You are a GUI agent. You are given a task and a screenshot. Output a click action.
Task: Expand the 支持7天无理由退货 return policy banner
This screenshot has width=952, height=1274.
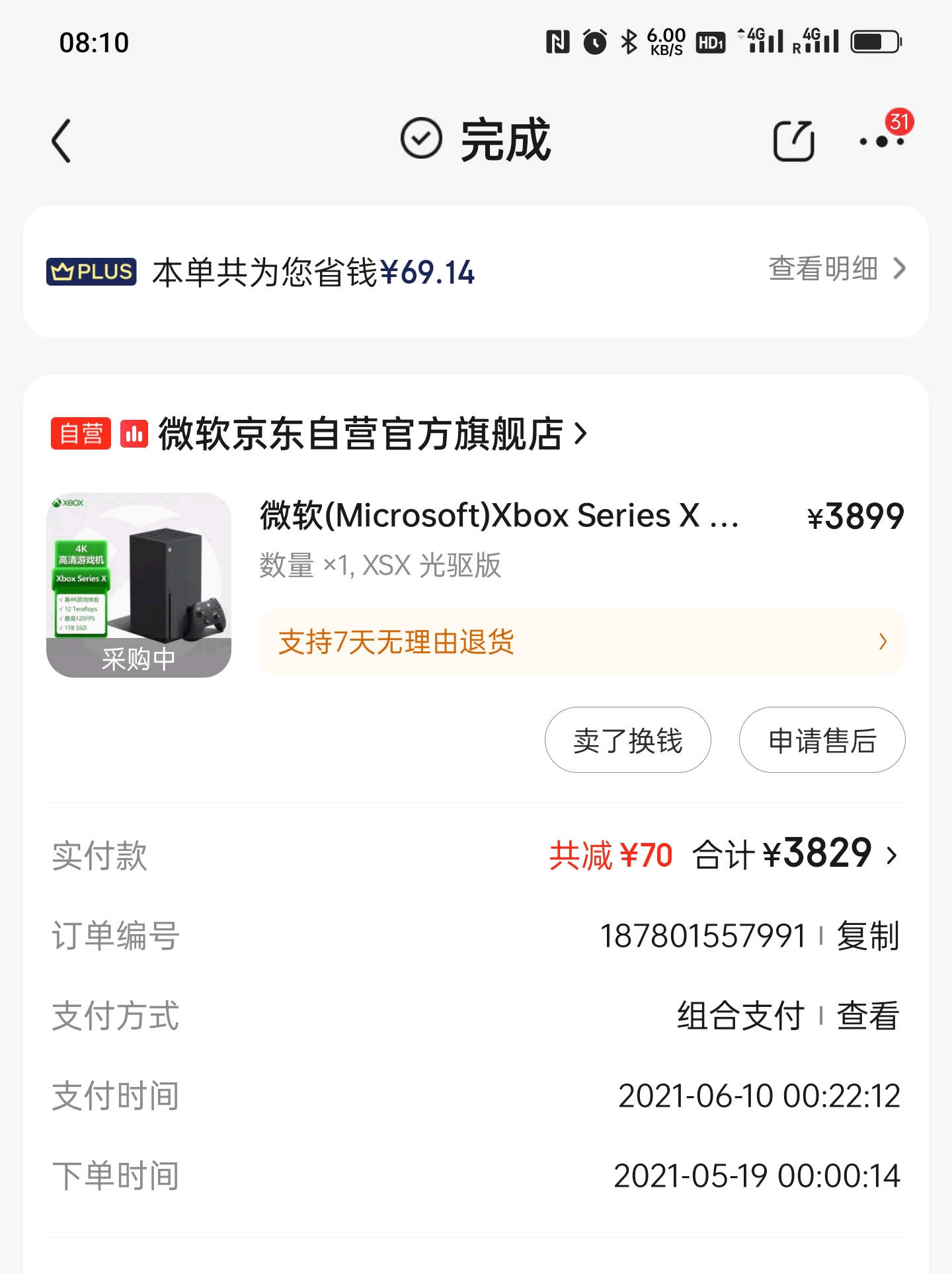point(584,641)
